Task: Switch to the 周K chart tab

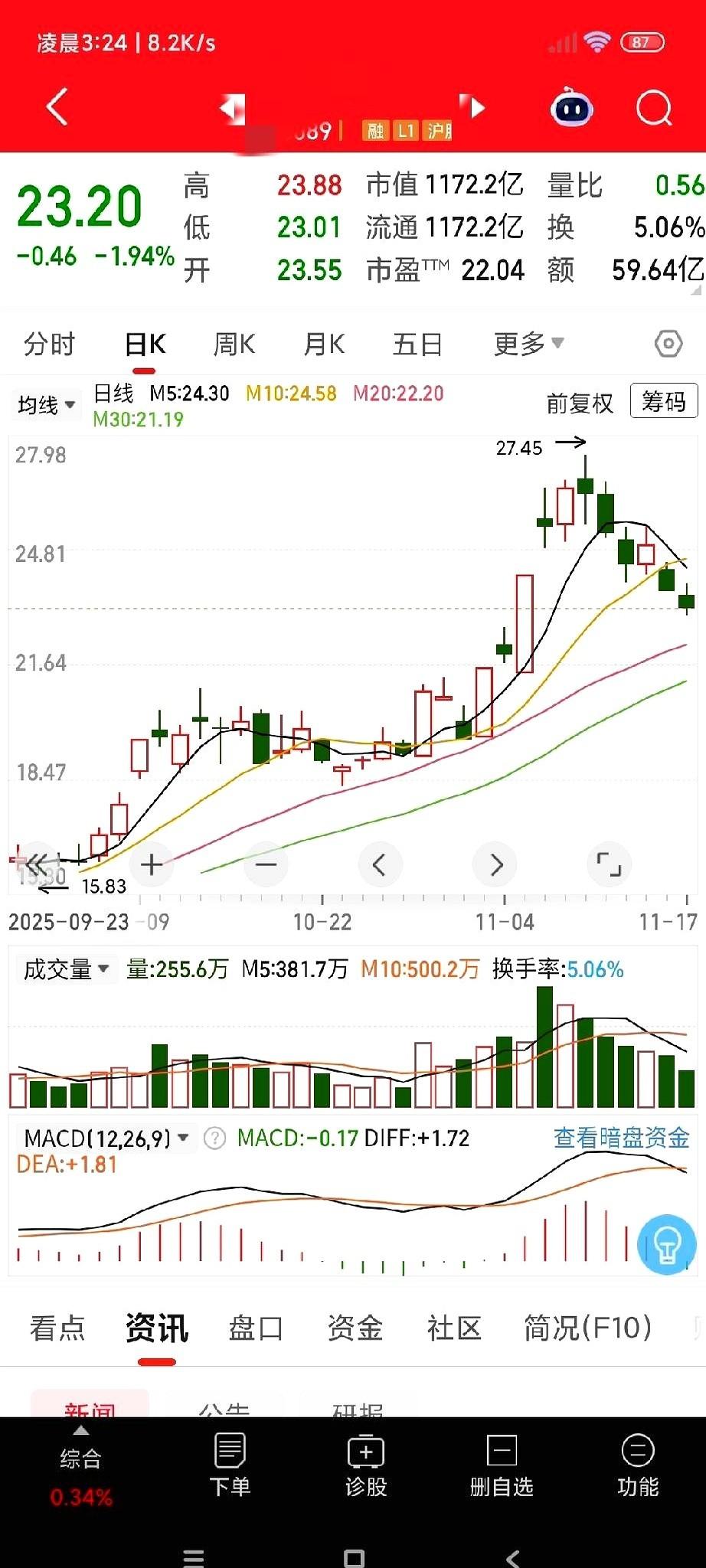Action: coord(234,344)
